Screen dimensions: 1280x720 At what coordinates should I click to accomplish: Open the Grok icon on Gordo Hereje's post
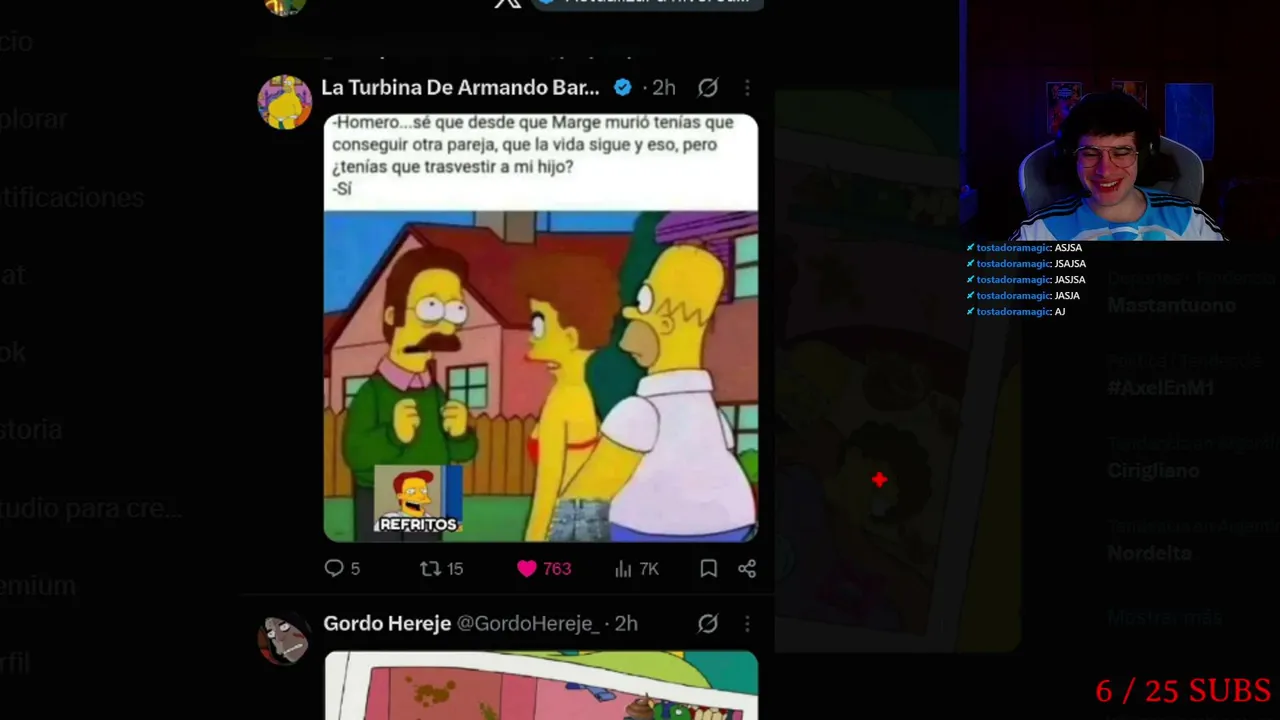coord(708,623)
